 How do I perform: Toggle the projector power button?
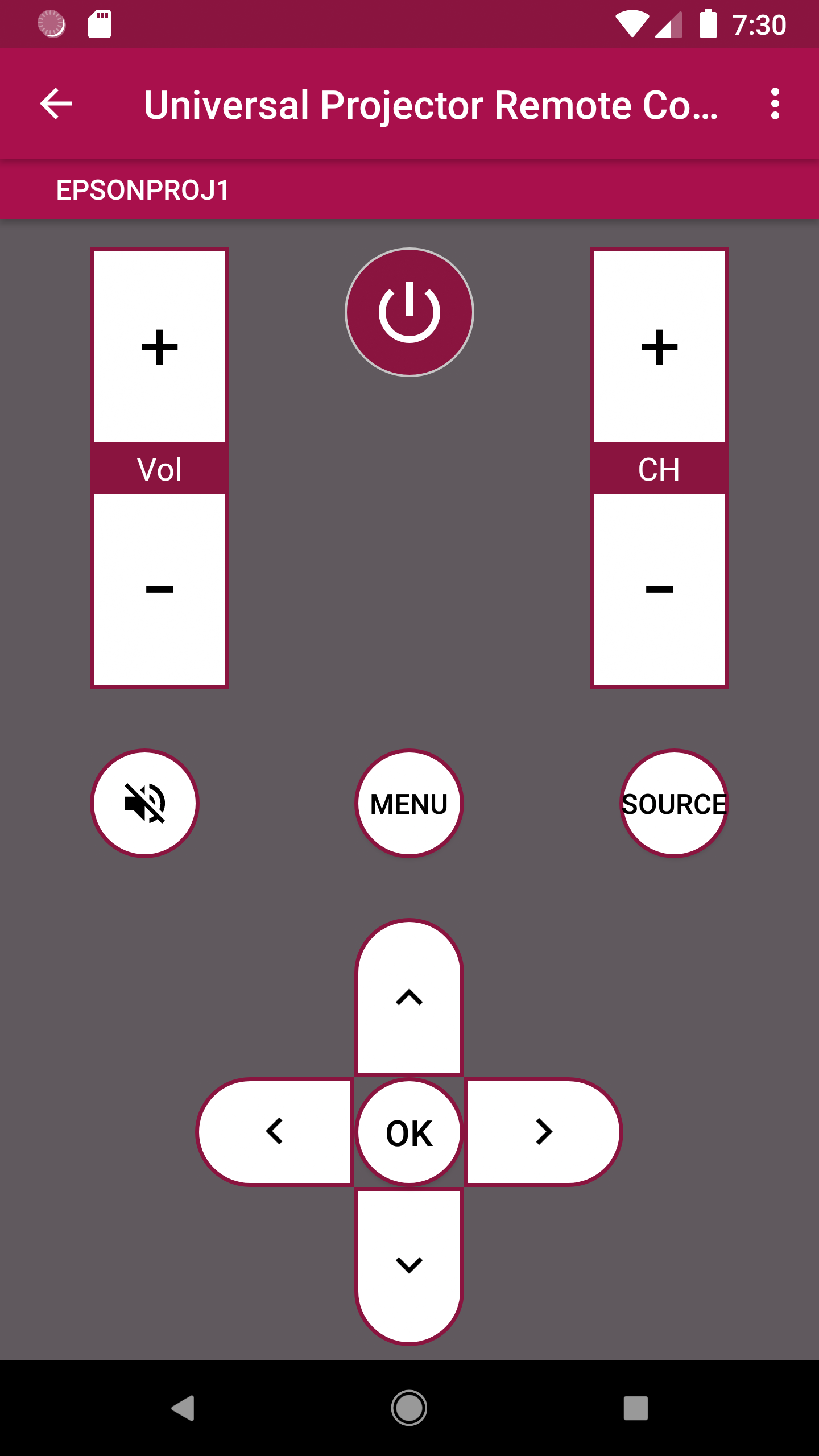pyautogui.click(x=409, y=312)
